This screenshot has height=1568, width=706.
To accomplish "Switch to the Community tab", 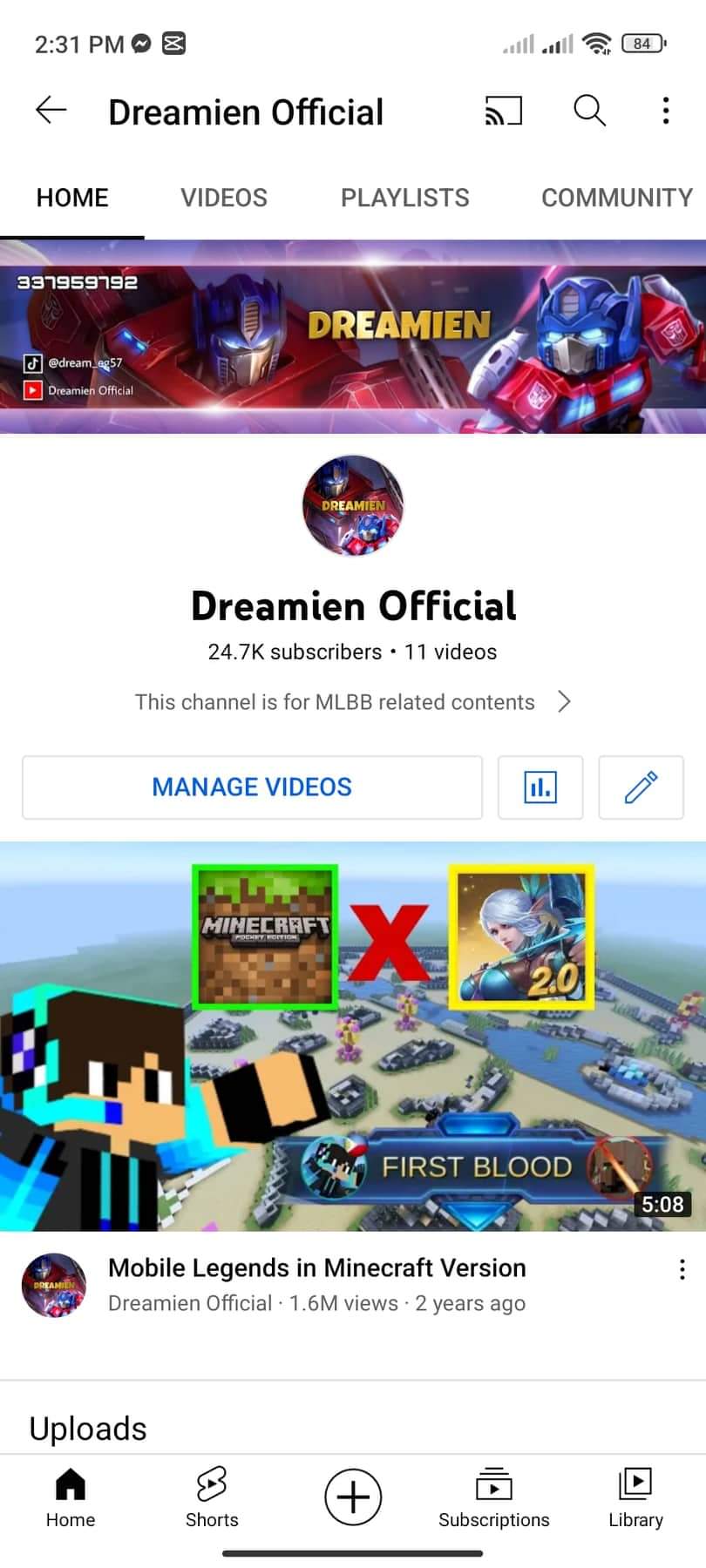I will click(616, 198).
